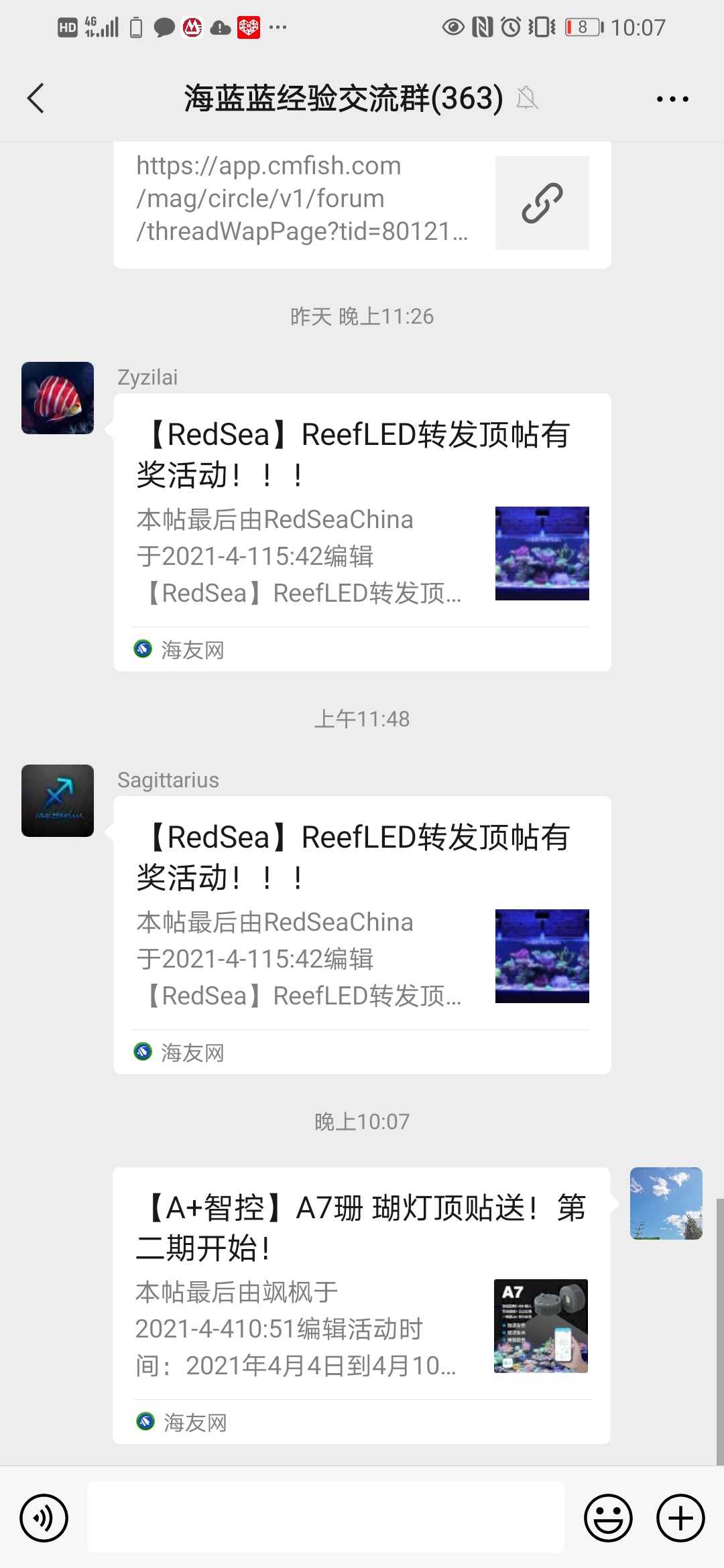
Task: Open the emoji picker
Action: [x=608, y=1518]
